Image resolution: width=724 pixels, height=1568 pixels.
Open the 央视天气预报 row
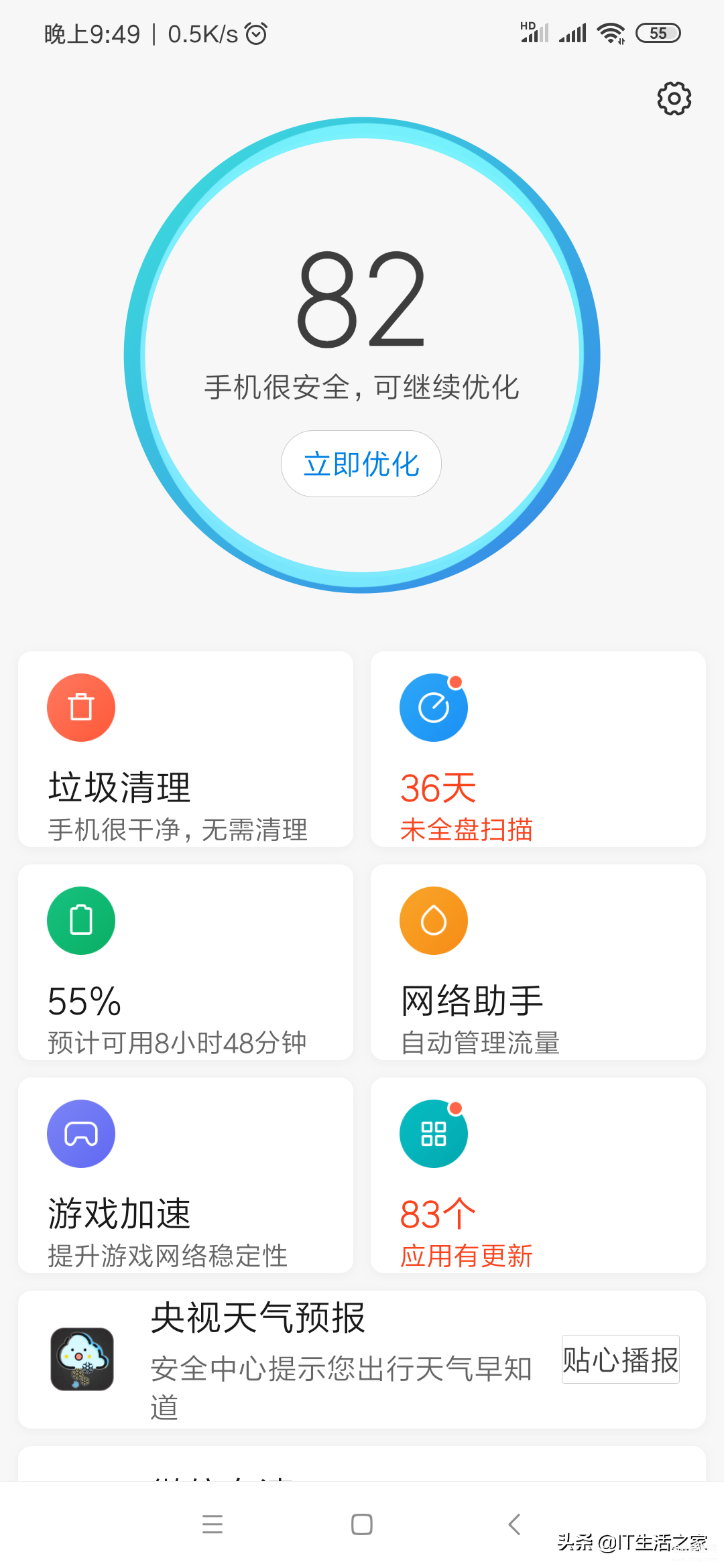pos(362,1360)
